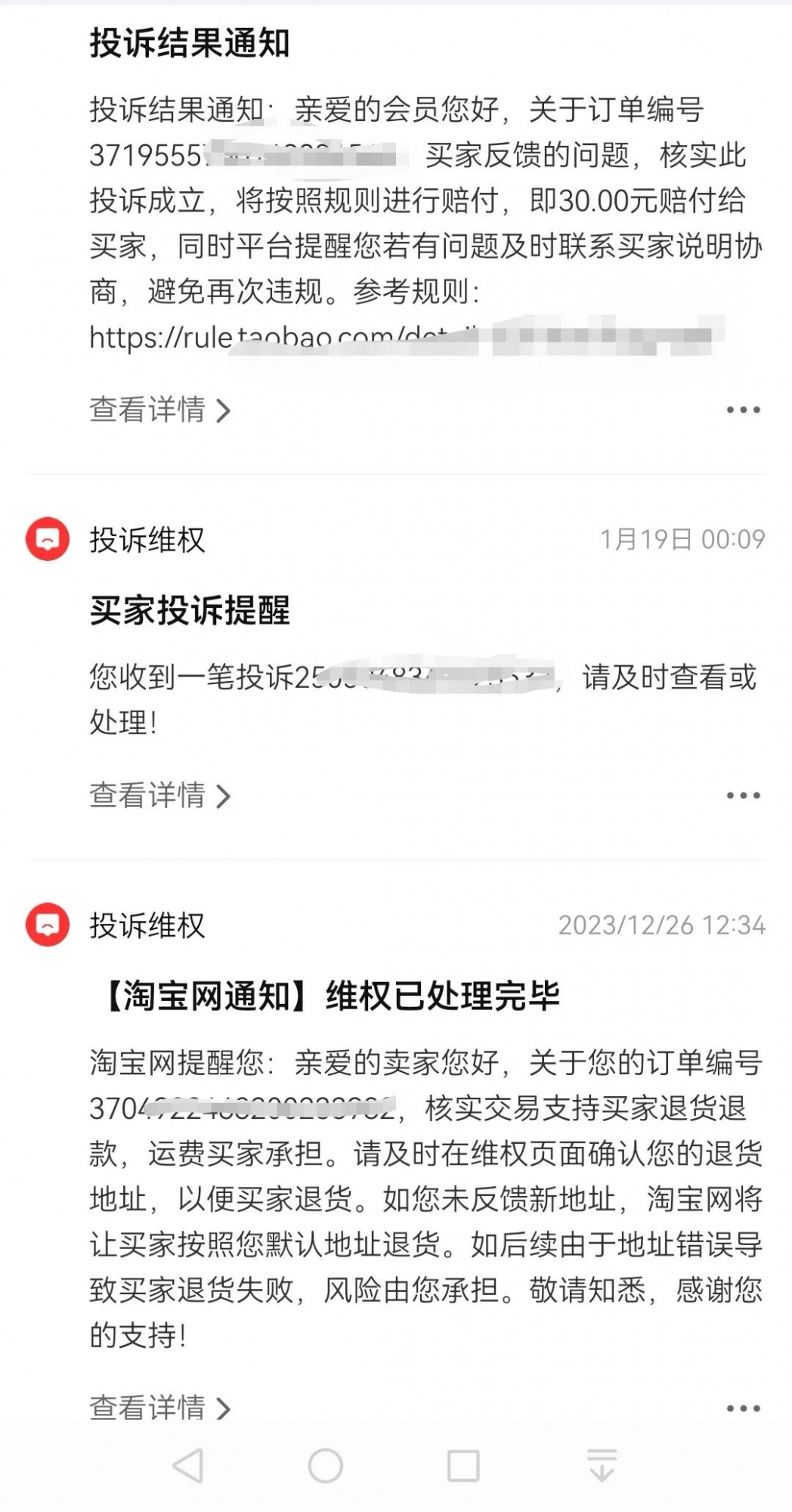Open the overflow menu for 买家投诉提醒
This screenshot has height=1512, width=792.
[743, 795]
